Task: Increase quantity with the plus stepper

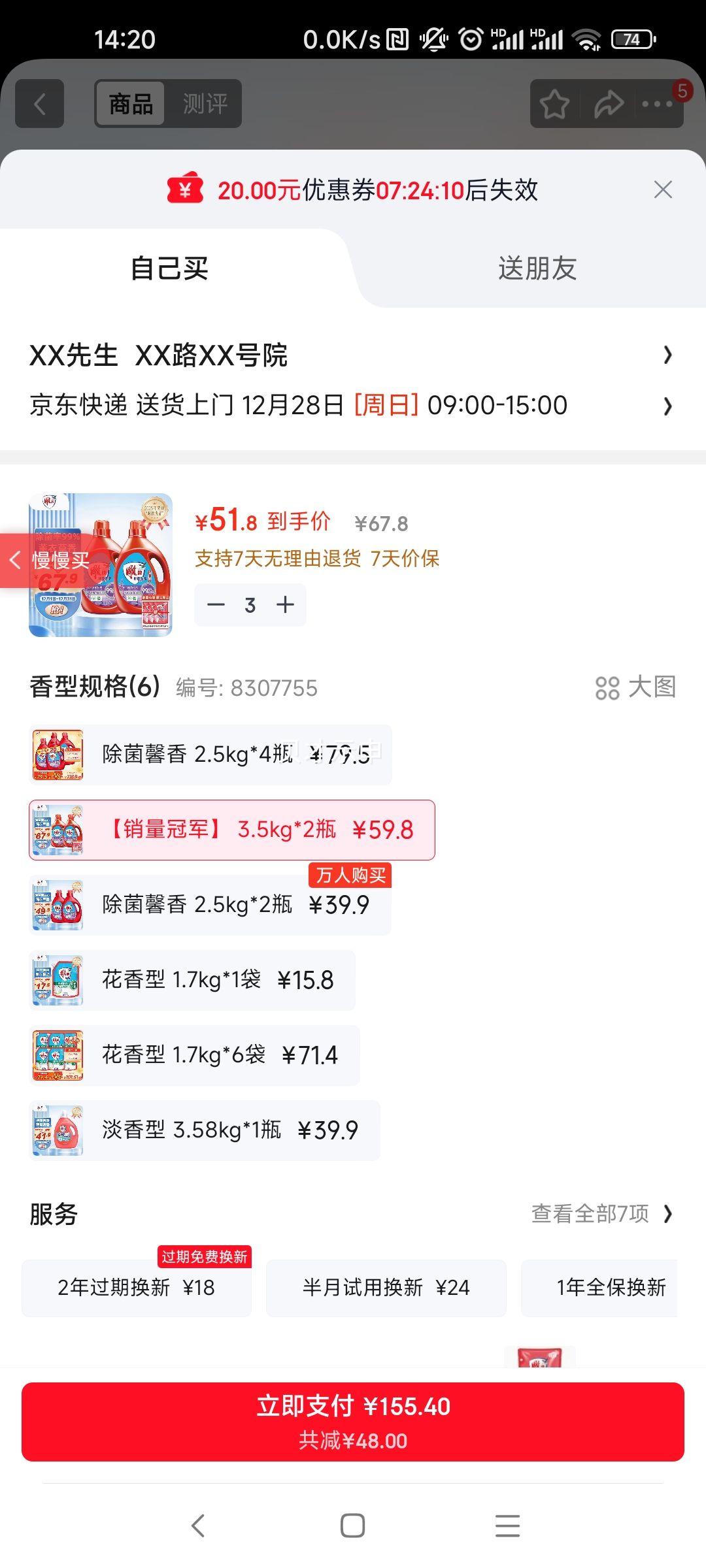Action: coord(286,604)
